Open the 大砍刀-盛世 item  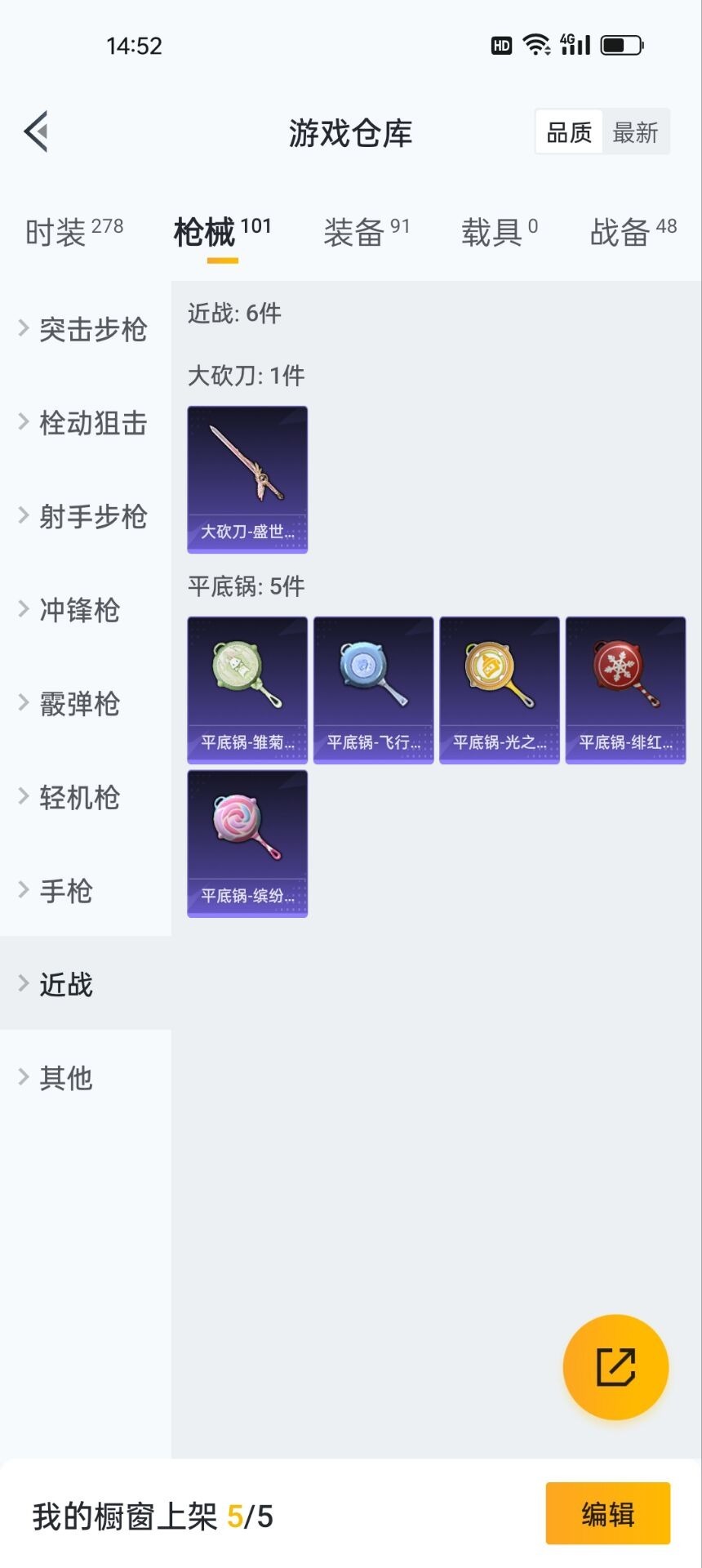(247, 479)
